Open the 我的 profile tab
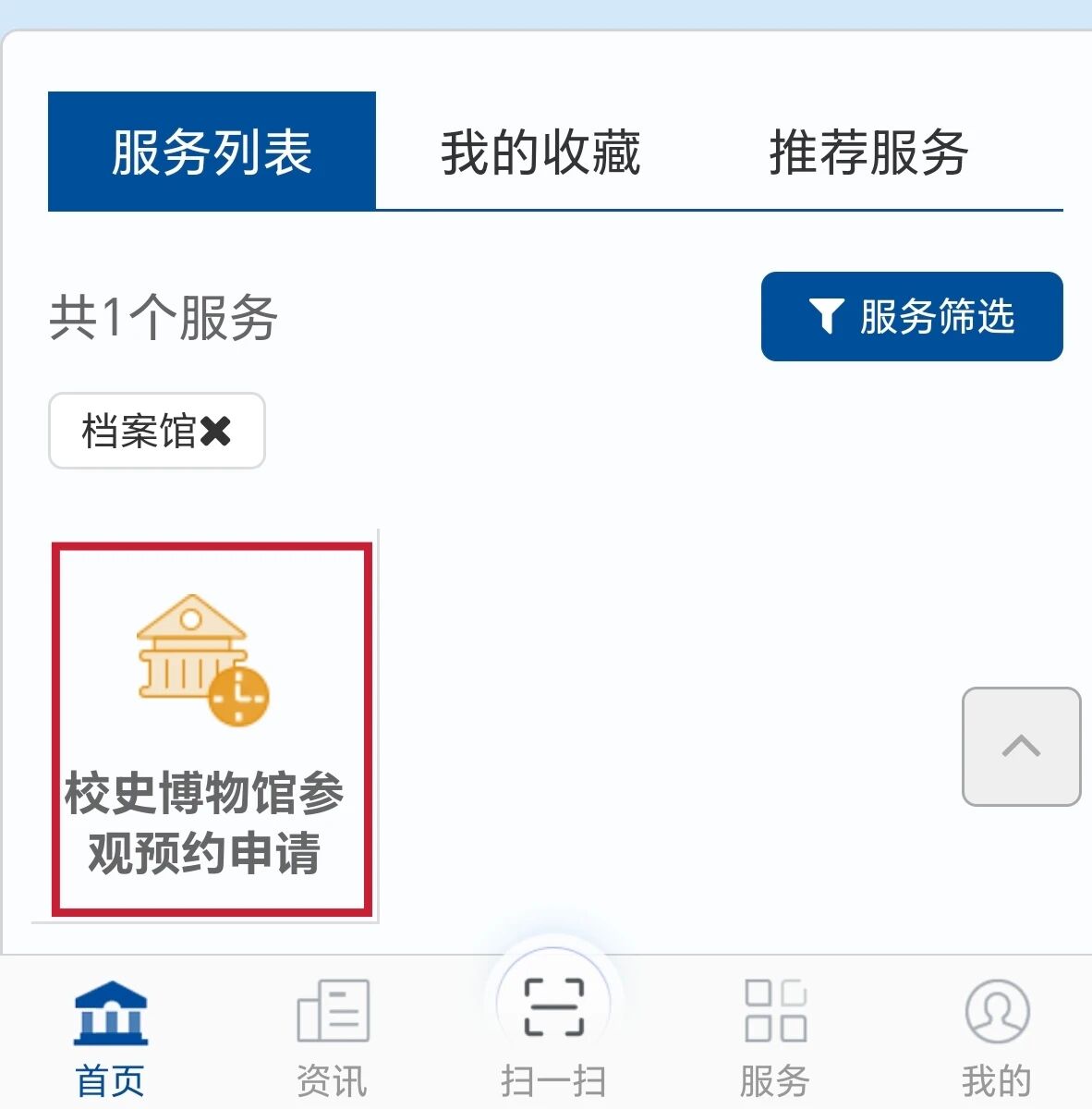The width and height of the screenshot is (1092, 1109). [x=996, y=1038]
